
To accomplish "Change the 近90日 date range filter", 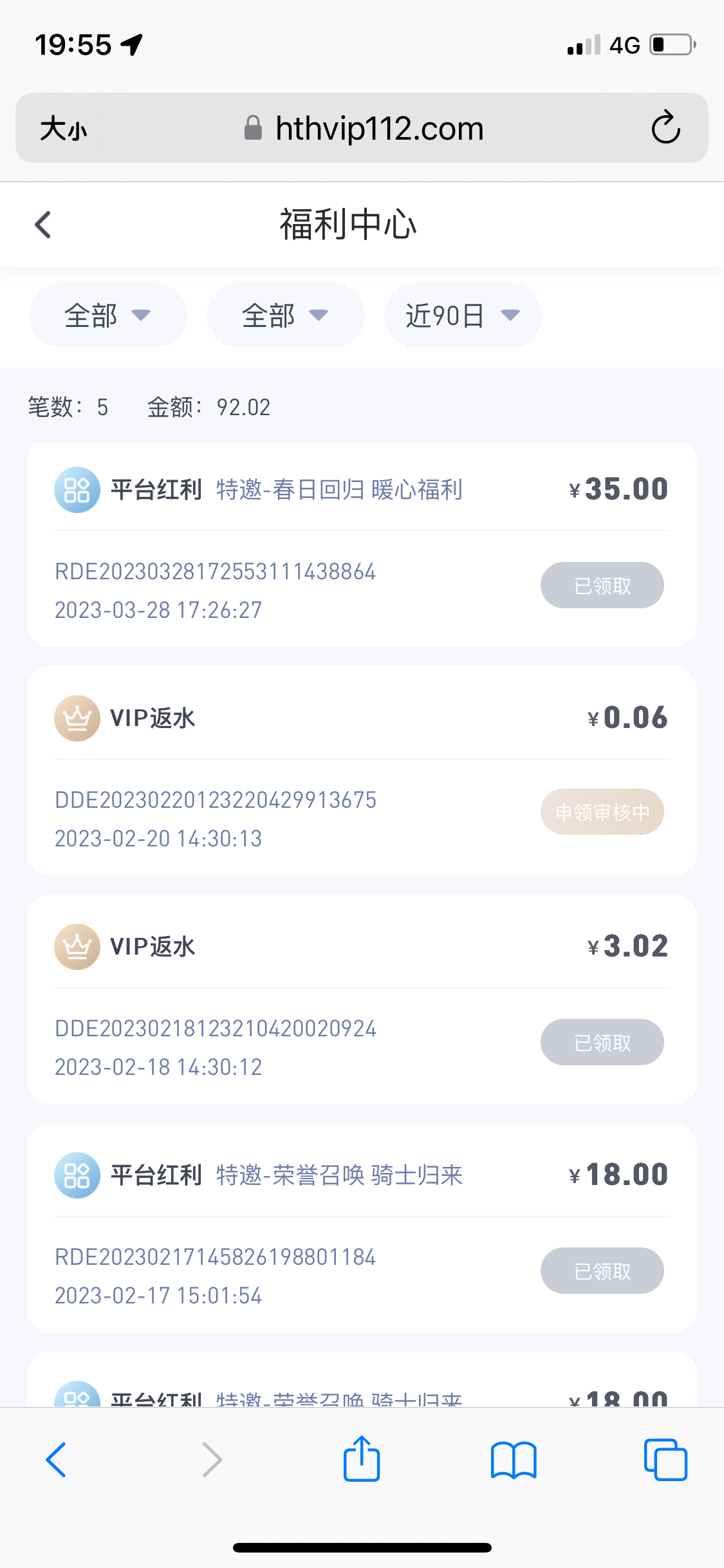I will (x=463, y=315).
